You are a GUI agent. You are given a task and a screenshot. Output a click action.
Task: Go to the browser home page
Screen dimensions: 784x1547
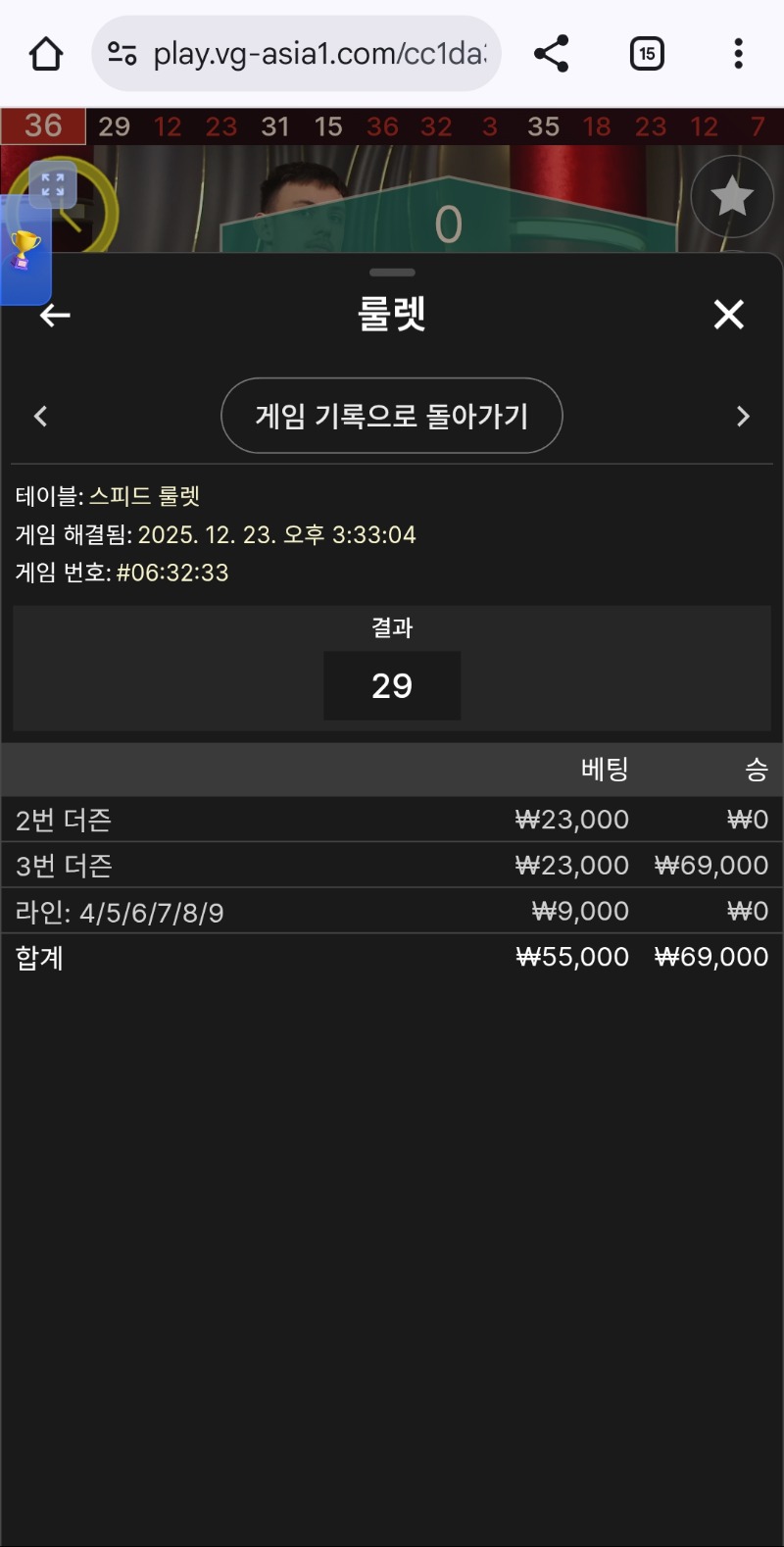pyautogui.click(x=46, y=54)
